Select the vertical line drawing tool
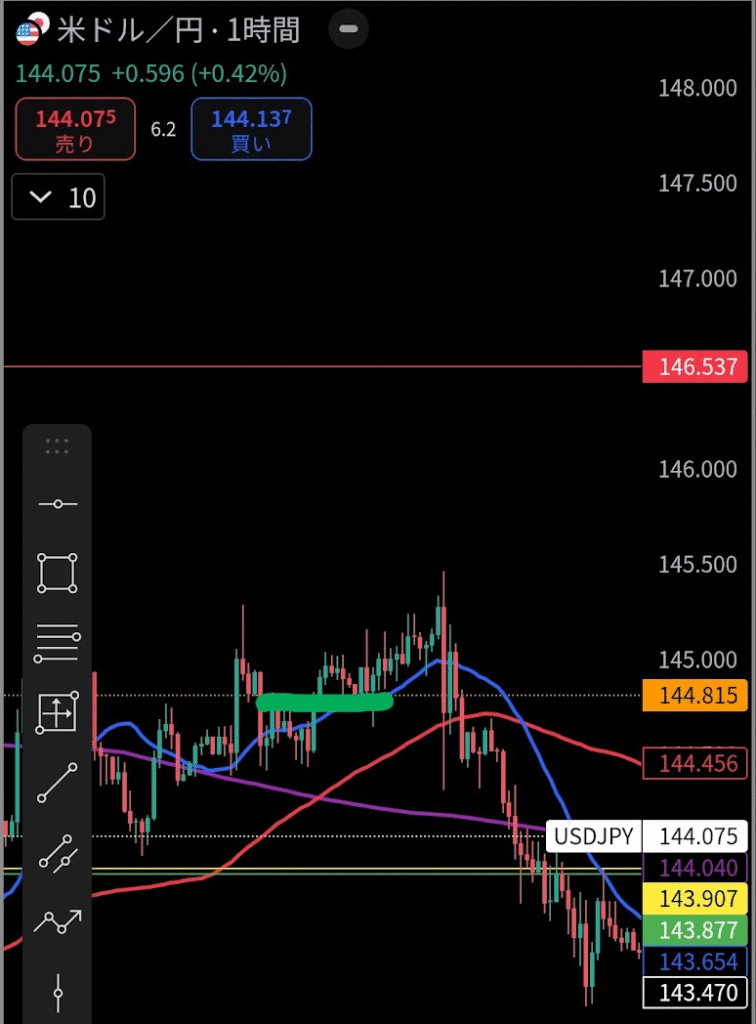This screenshot has width=756, height=1024. point(57,990)
